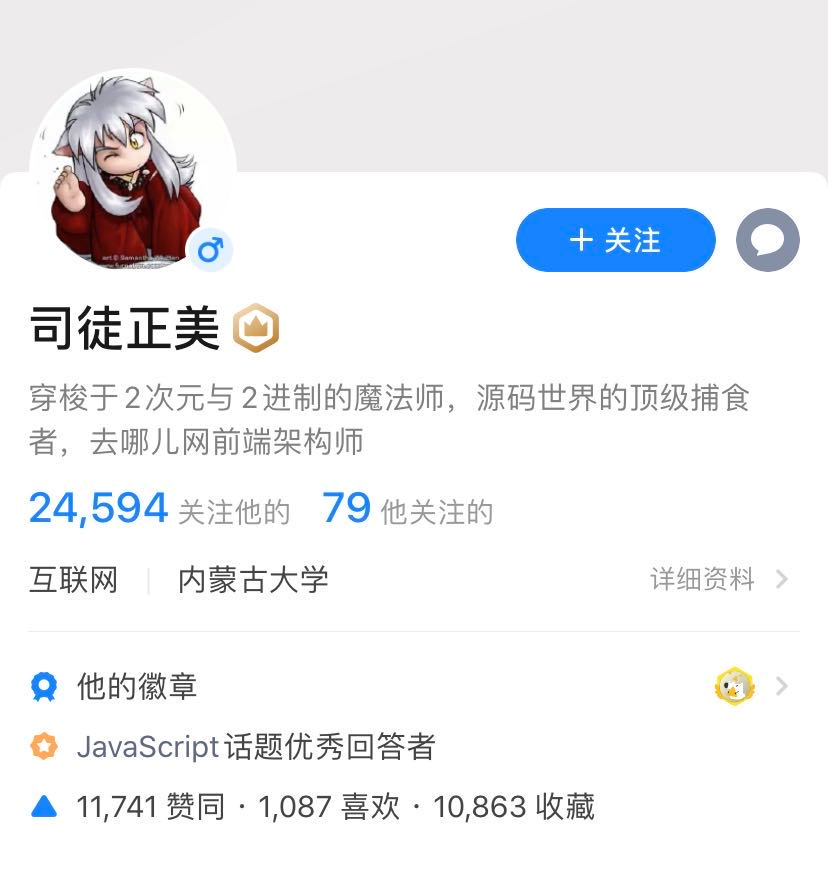Click the gold membership badge next to 司徒正美
Screen dimensions: 828x880
(256, 327)
